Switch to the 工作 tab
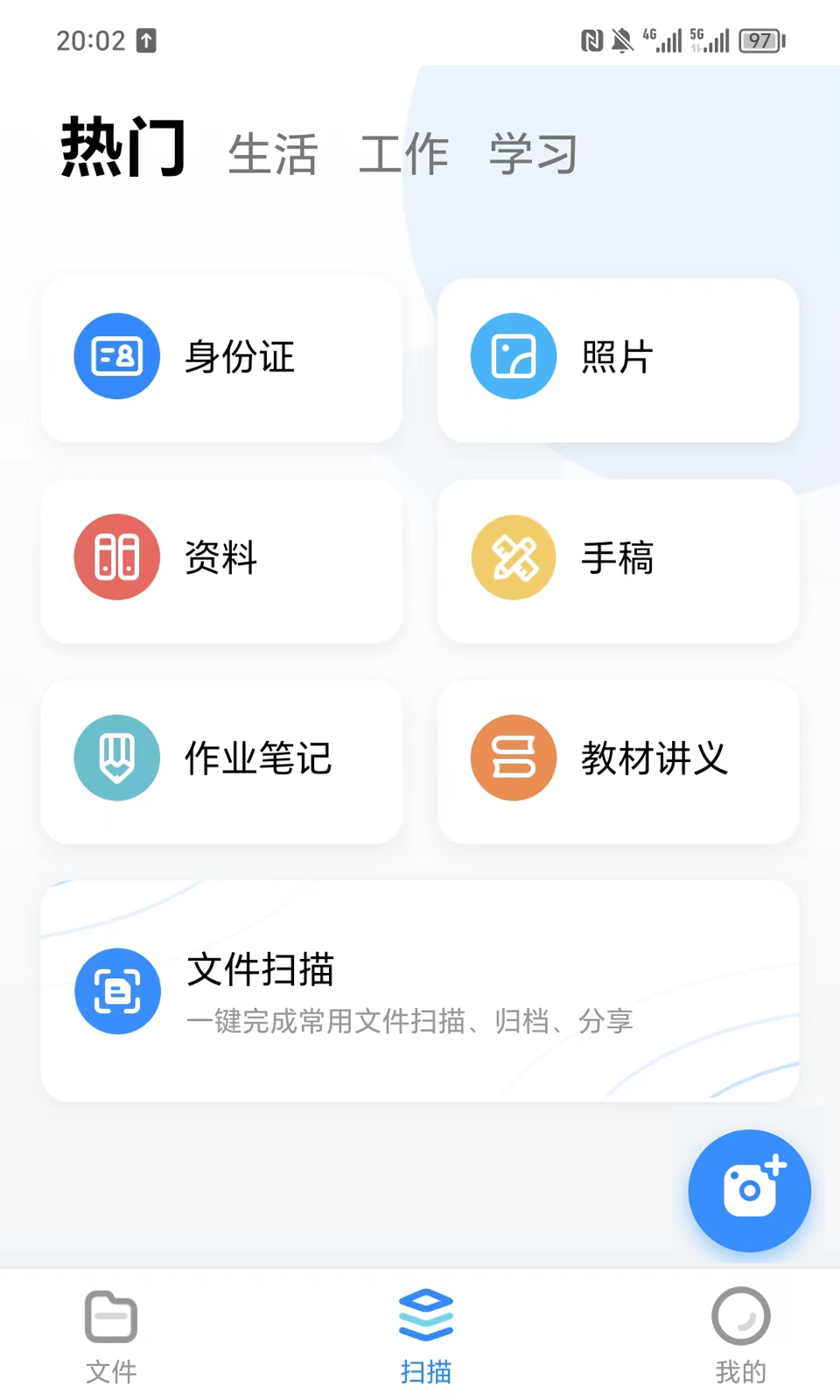Screen dimensions: 840x1400 [x=403, y=154]
